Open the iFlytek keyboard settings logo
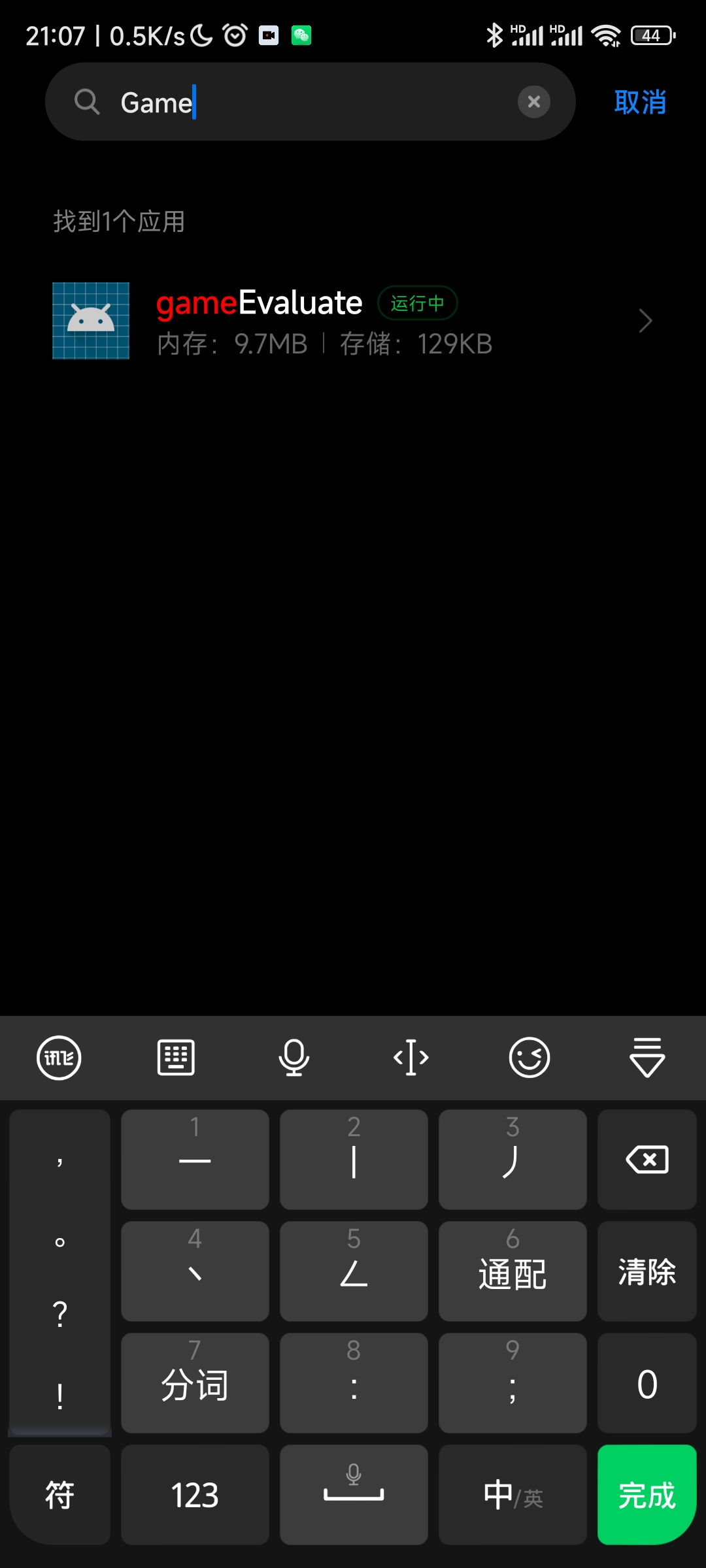The image size is (706, 1568). 59,1058
